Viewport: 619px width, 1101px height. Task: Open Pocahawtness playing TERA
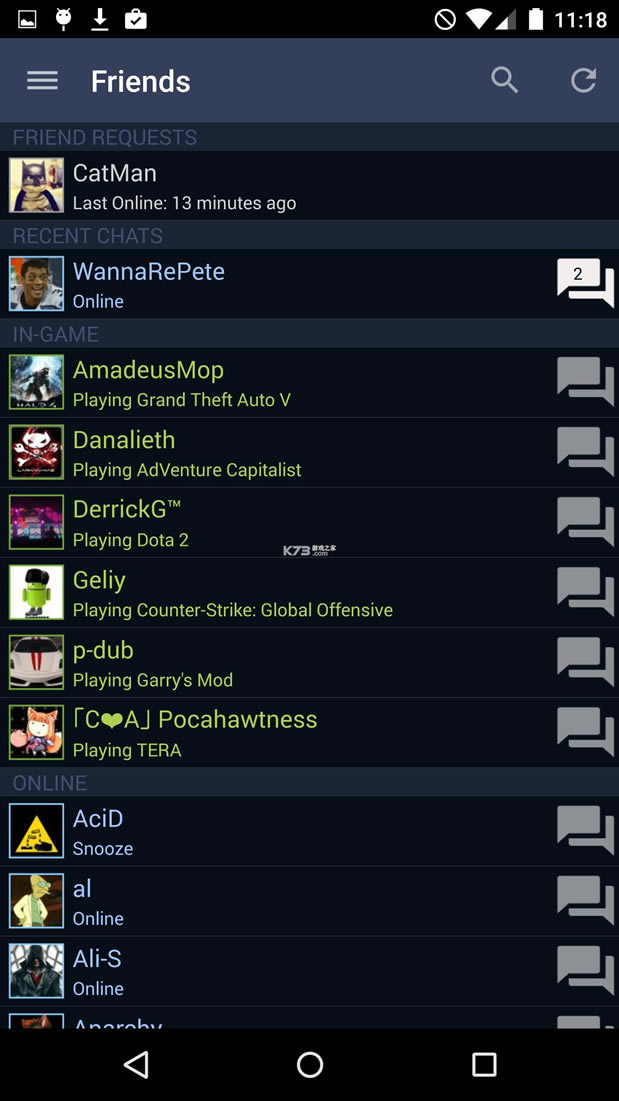coord(250,733)
